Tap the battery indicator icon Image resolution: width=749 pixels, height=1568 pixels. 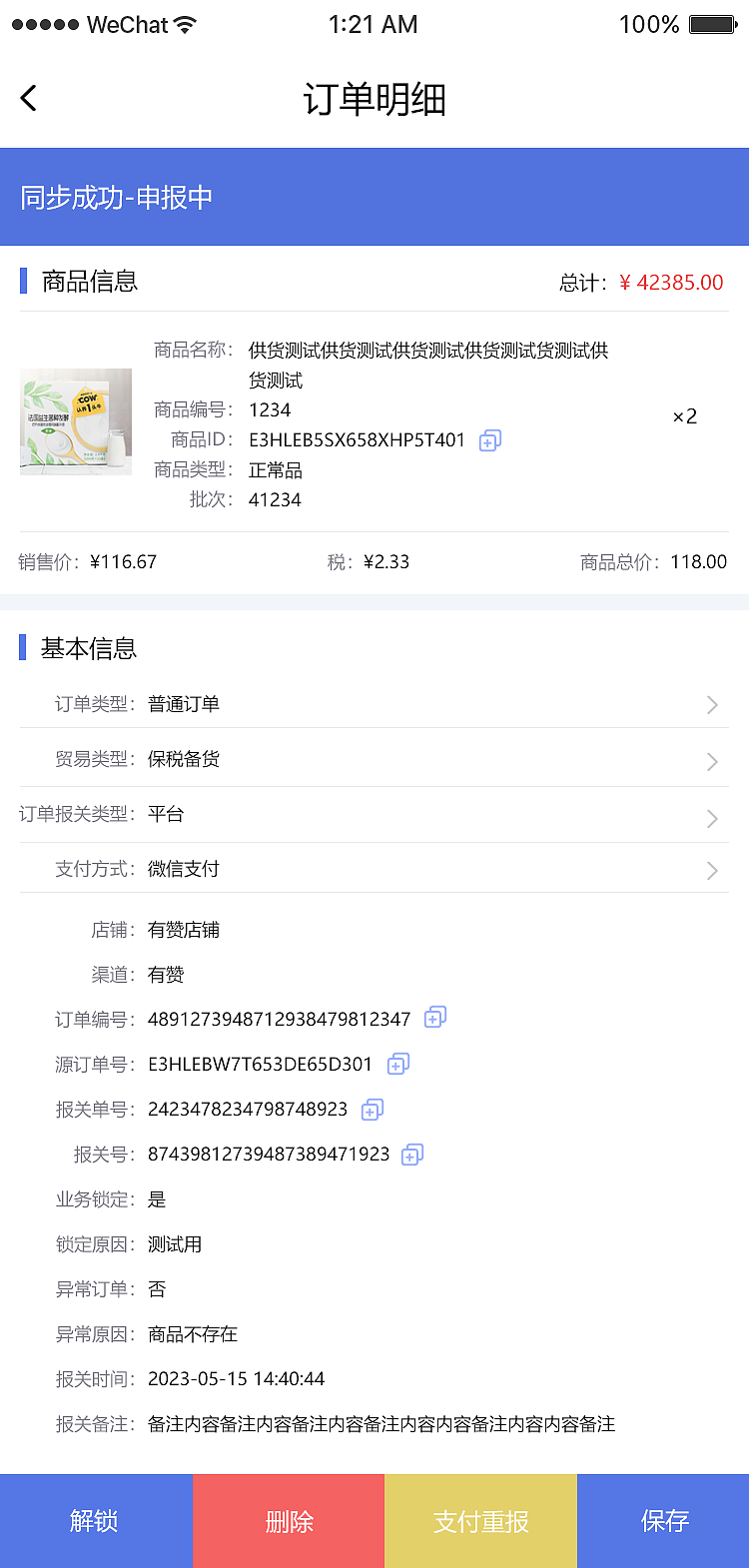point(710,23)
